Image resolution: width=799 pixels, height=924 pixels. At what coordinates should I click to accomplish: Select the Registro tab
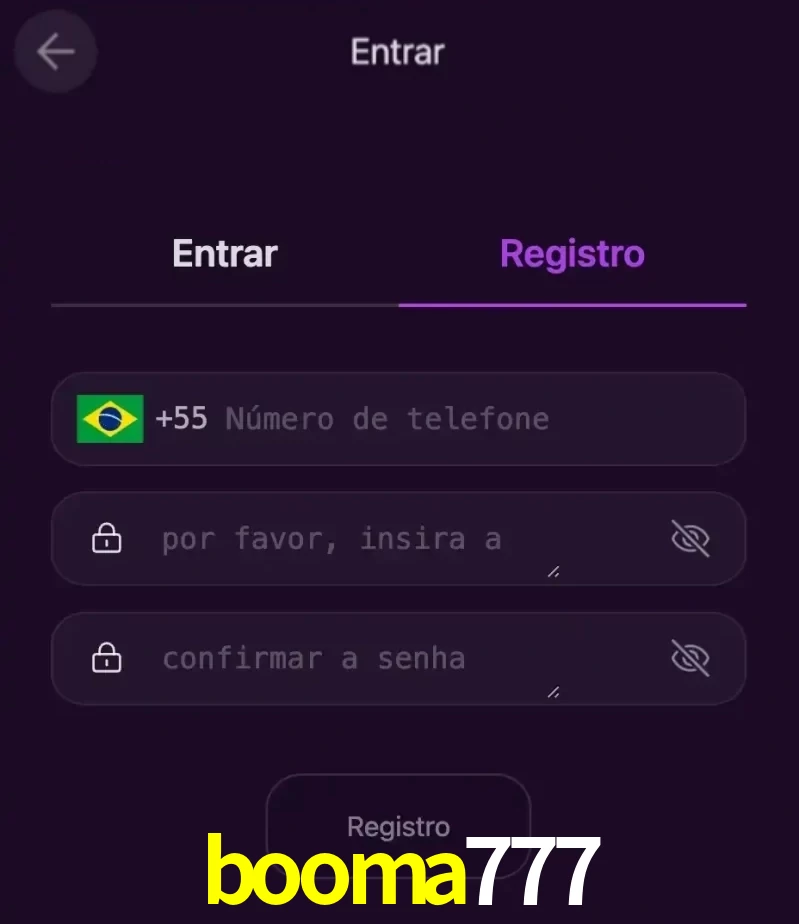click(571, 254)
